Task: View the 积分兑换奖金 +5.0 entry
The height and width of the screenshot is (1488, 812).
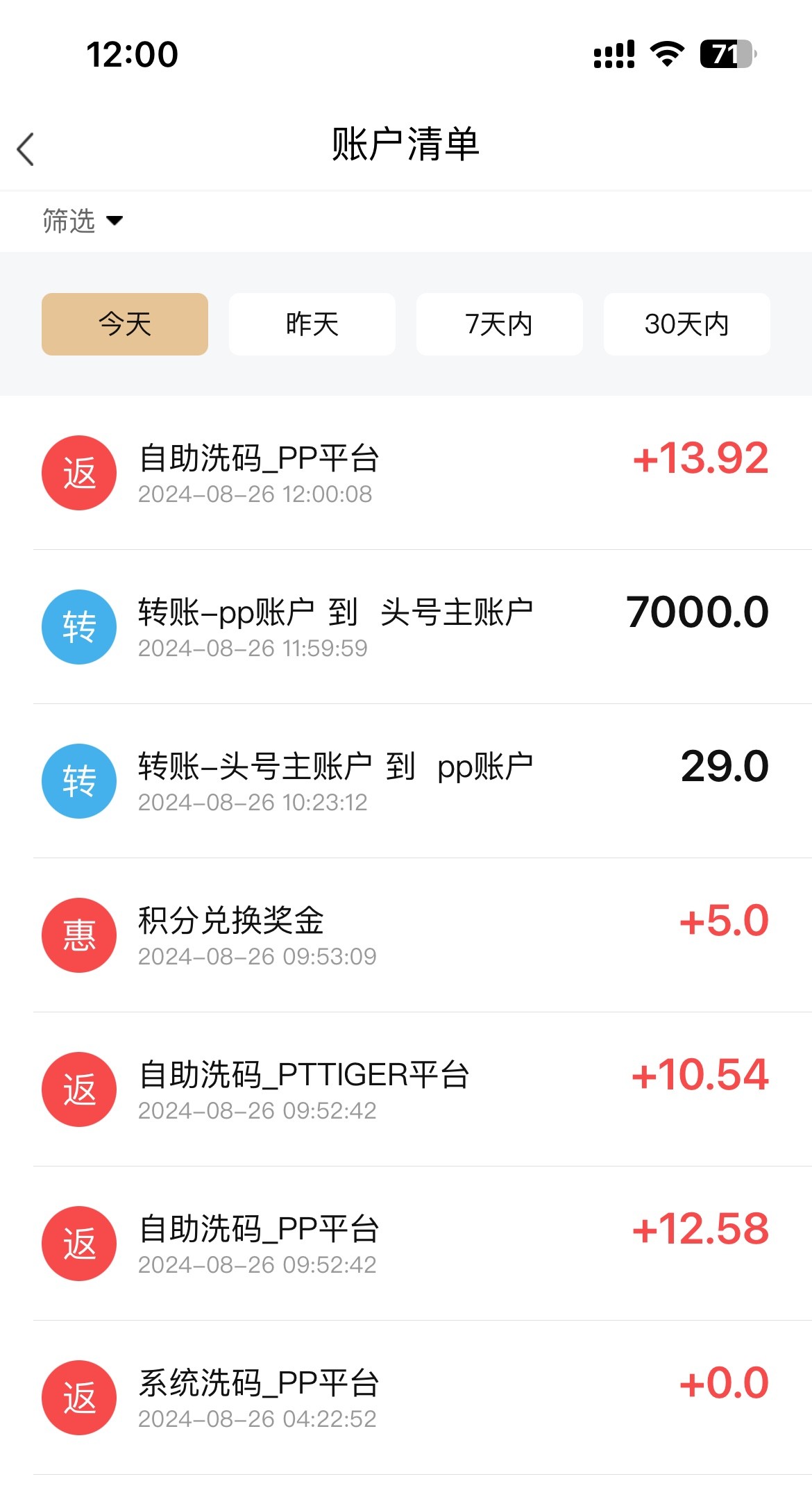Action: tap(406, 935)
